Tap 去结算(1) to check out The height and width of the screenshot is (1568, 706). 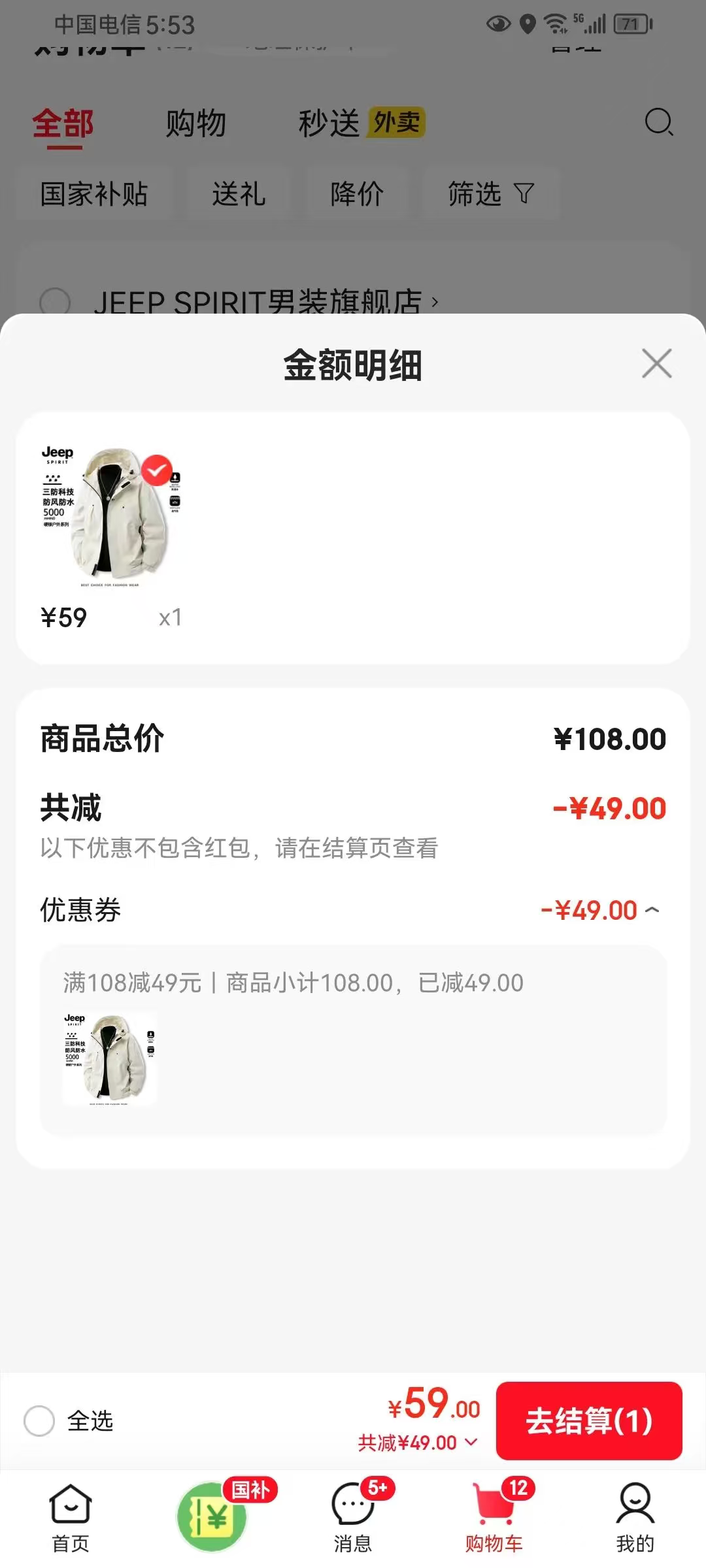point(589,1420)
